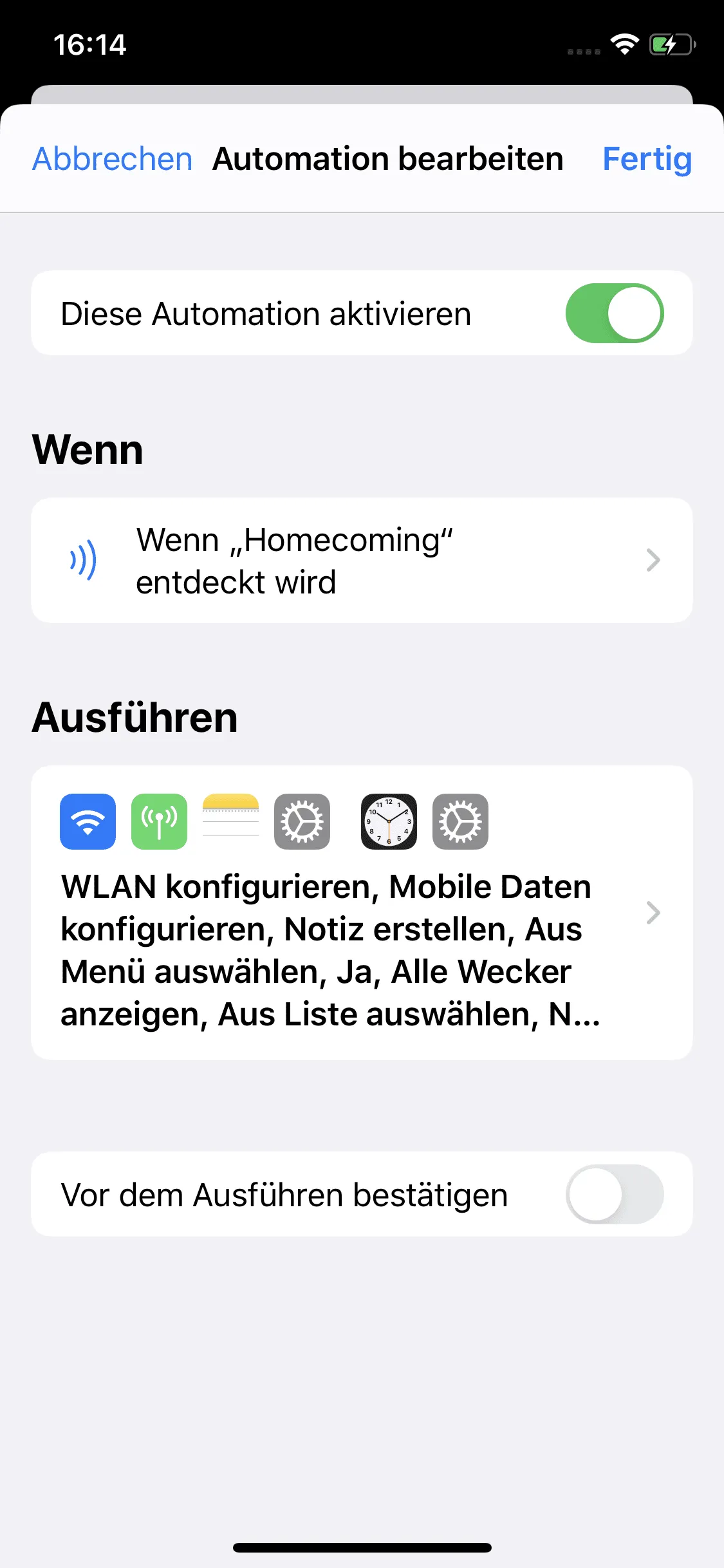Tap Abbrechen to cancel editing
The height and width of the screenshot is (1568, 724).
point(112,159)
